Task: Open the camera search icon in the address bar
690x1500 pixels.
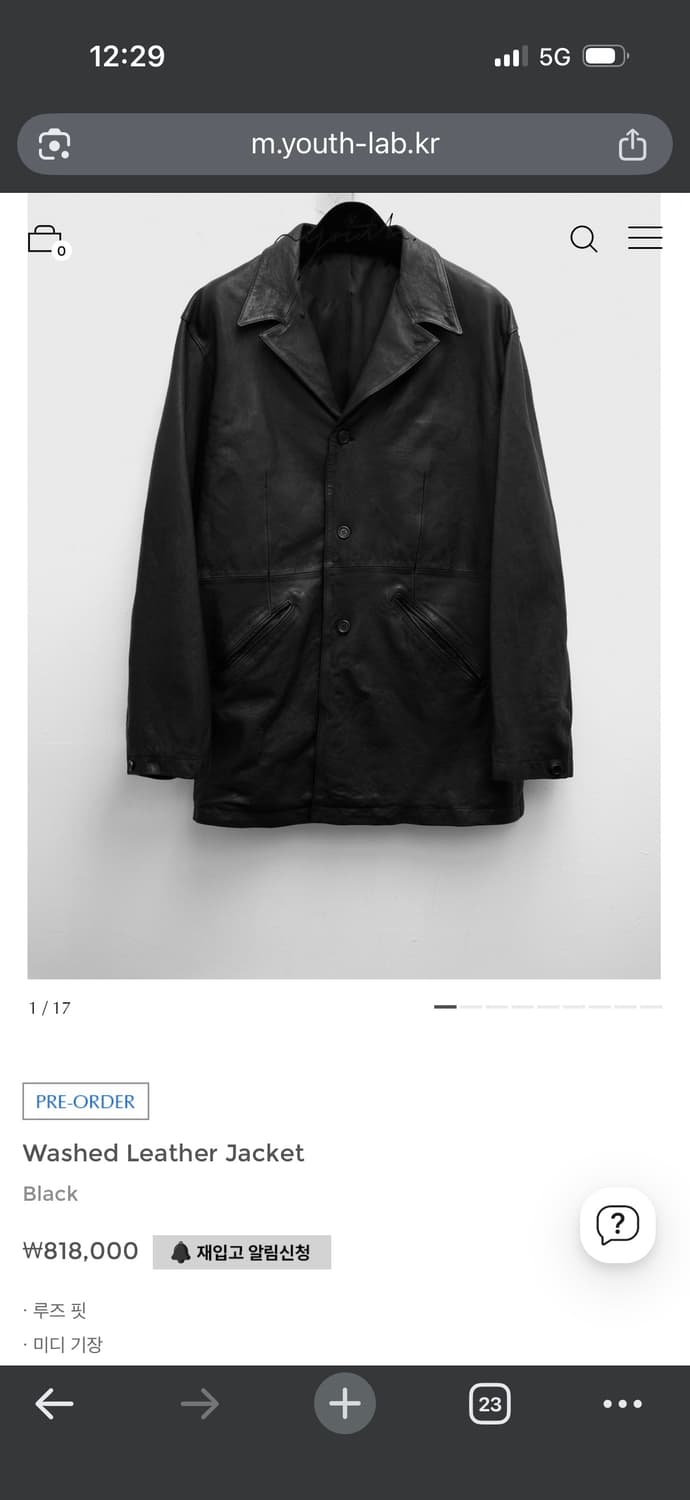Action: point(54,145)
